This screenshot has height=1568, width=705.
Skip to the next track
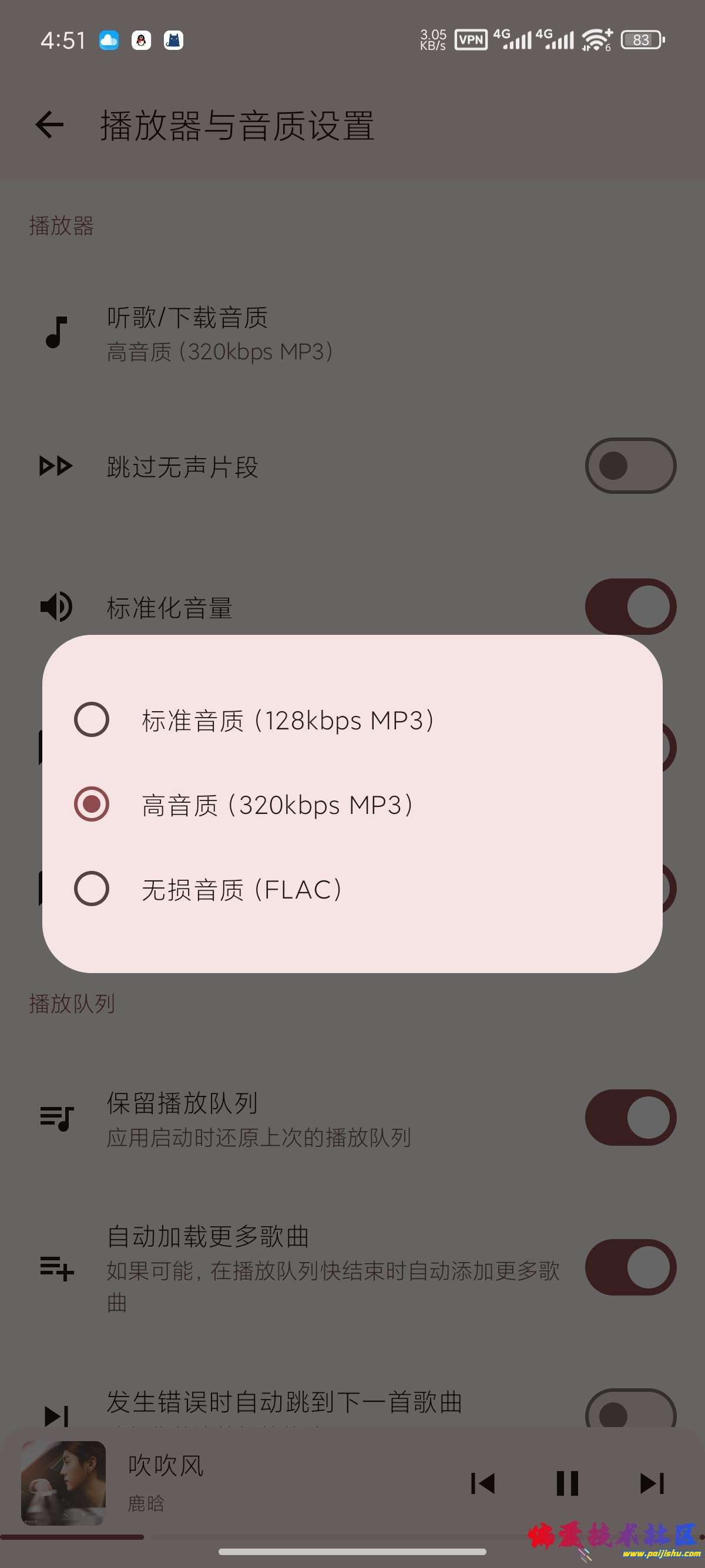[x=651, y=1483]
